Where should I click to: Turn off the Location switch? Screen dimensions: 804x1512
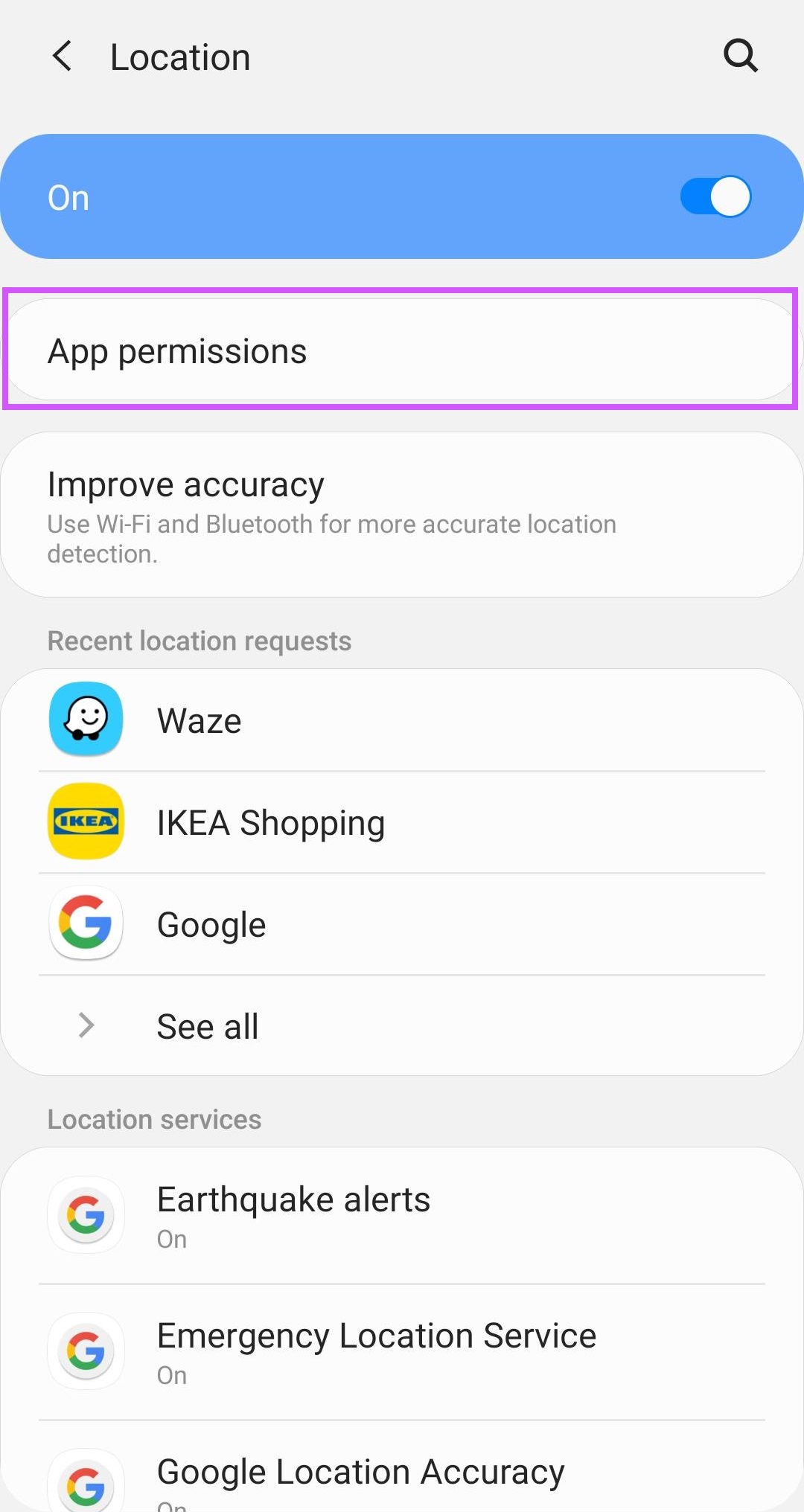click(715, 196)
